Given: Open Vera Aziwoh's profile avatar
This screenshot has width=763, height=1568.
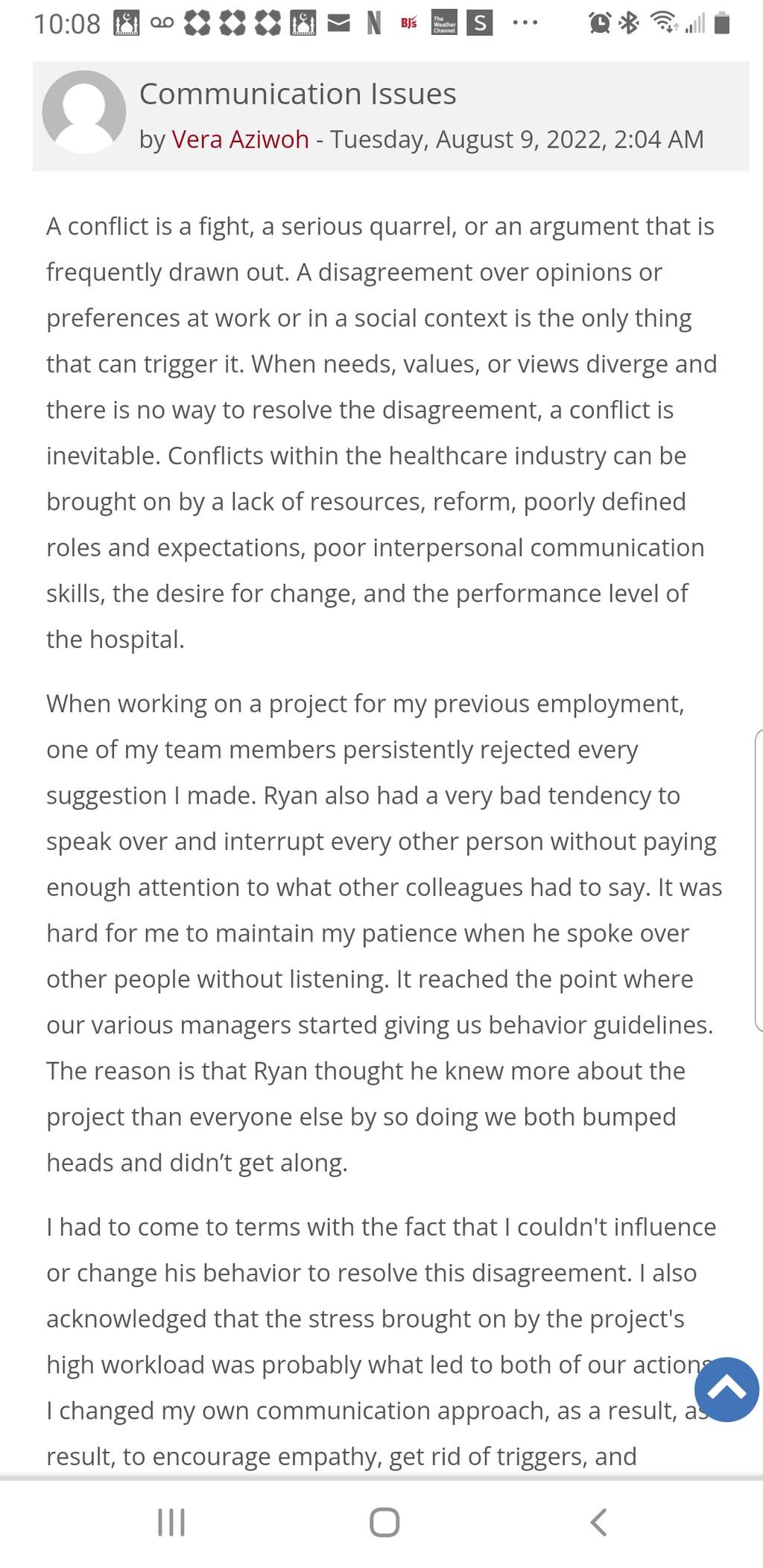Looking at the screenshot, I should [84, 112].
